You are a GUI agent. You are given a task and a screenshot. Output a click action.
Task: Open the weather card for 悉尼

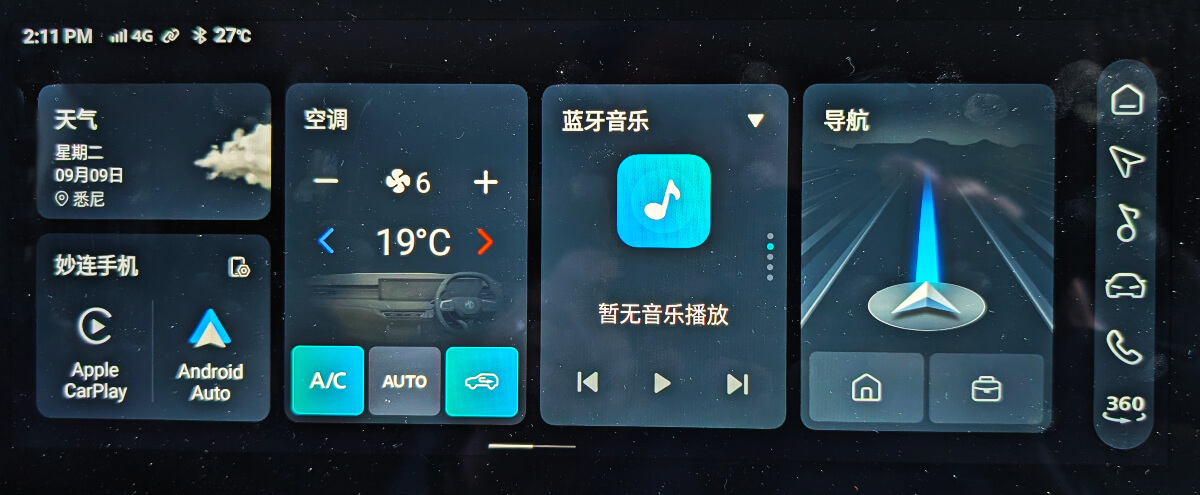153,151
